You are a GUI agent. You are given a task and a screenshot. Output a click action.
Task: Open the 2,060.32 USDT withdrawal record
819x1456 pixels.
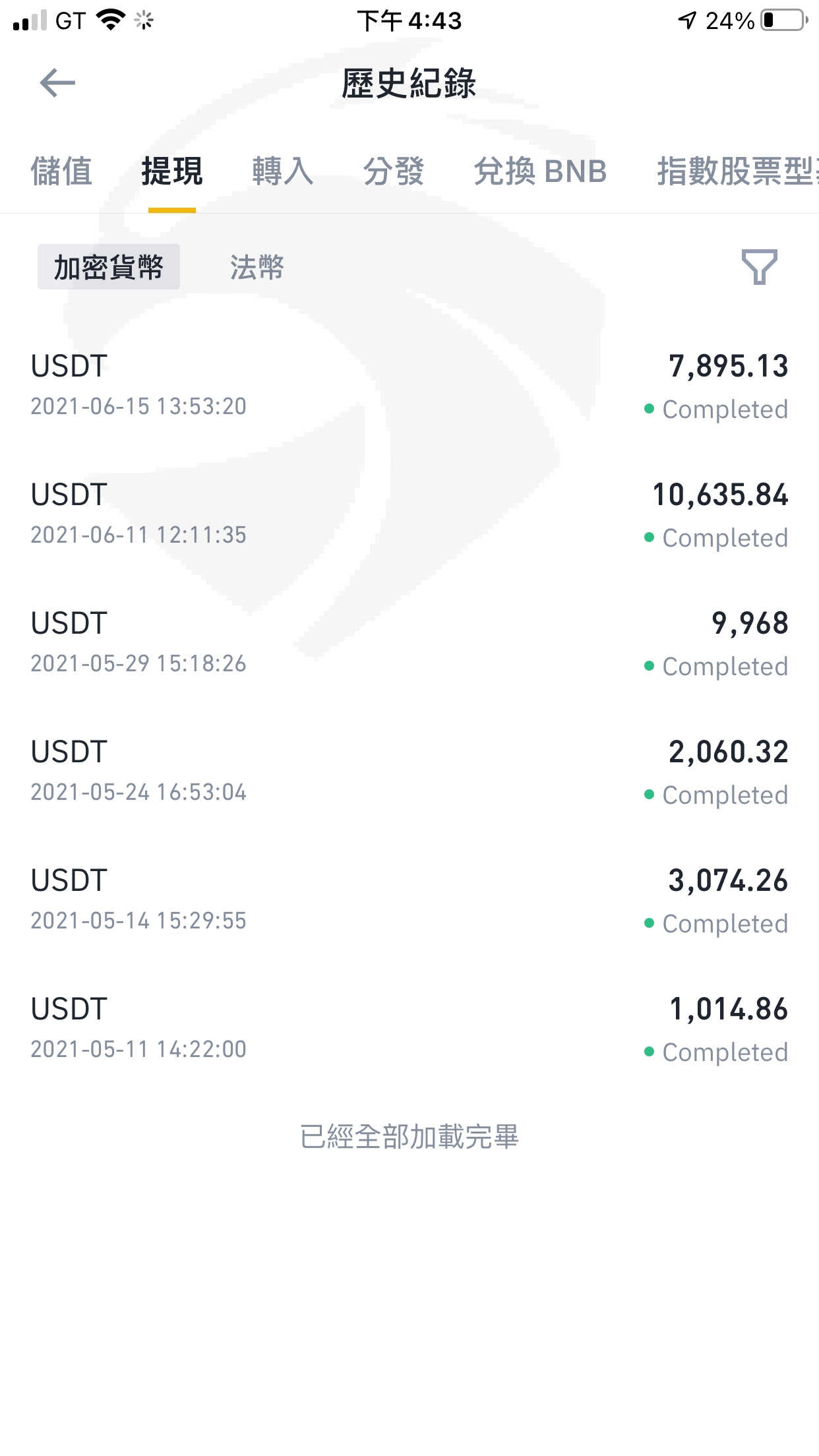point(409,772)
